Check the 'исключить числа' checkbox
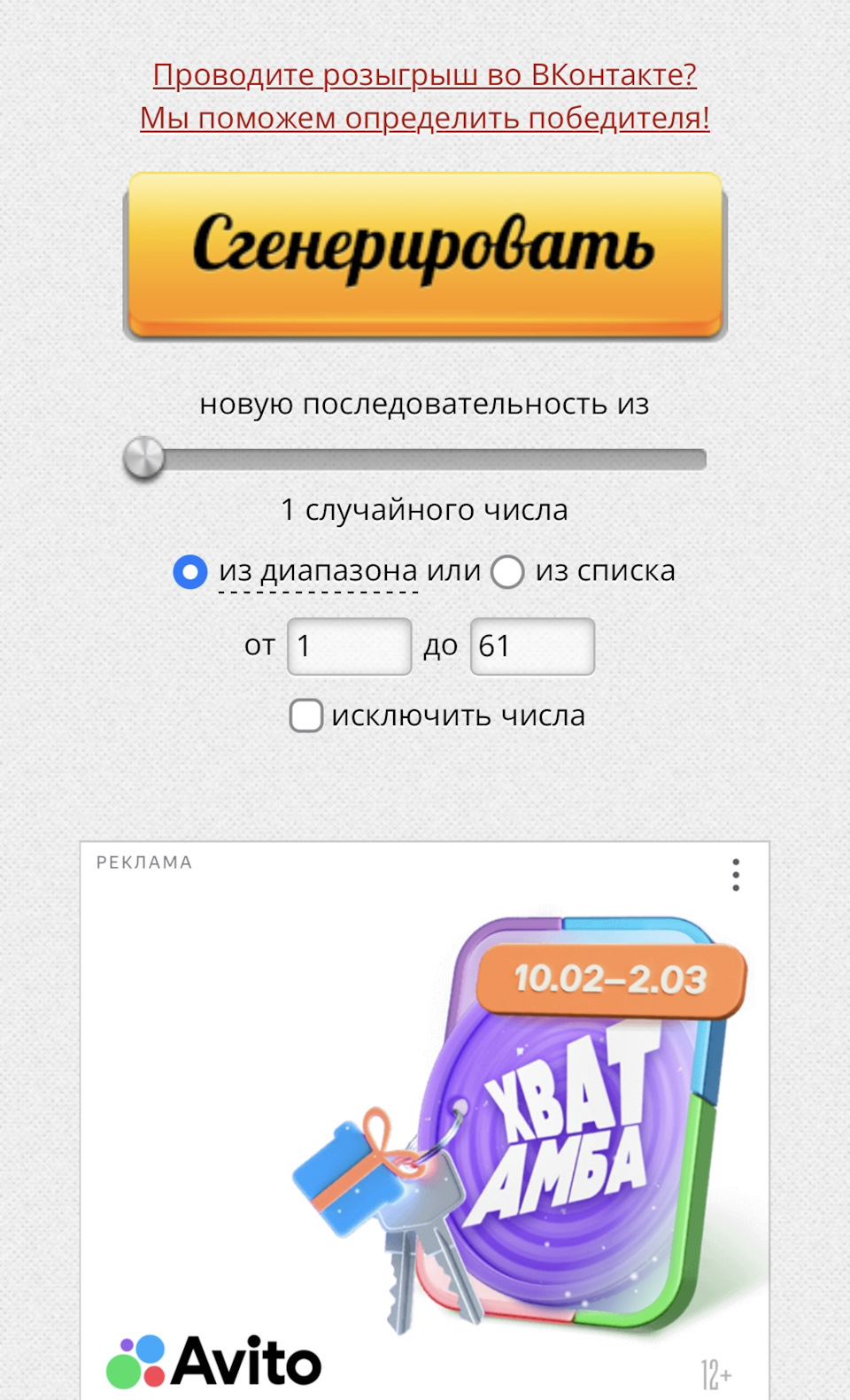The image size is (850, 1400). [306, 715]
